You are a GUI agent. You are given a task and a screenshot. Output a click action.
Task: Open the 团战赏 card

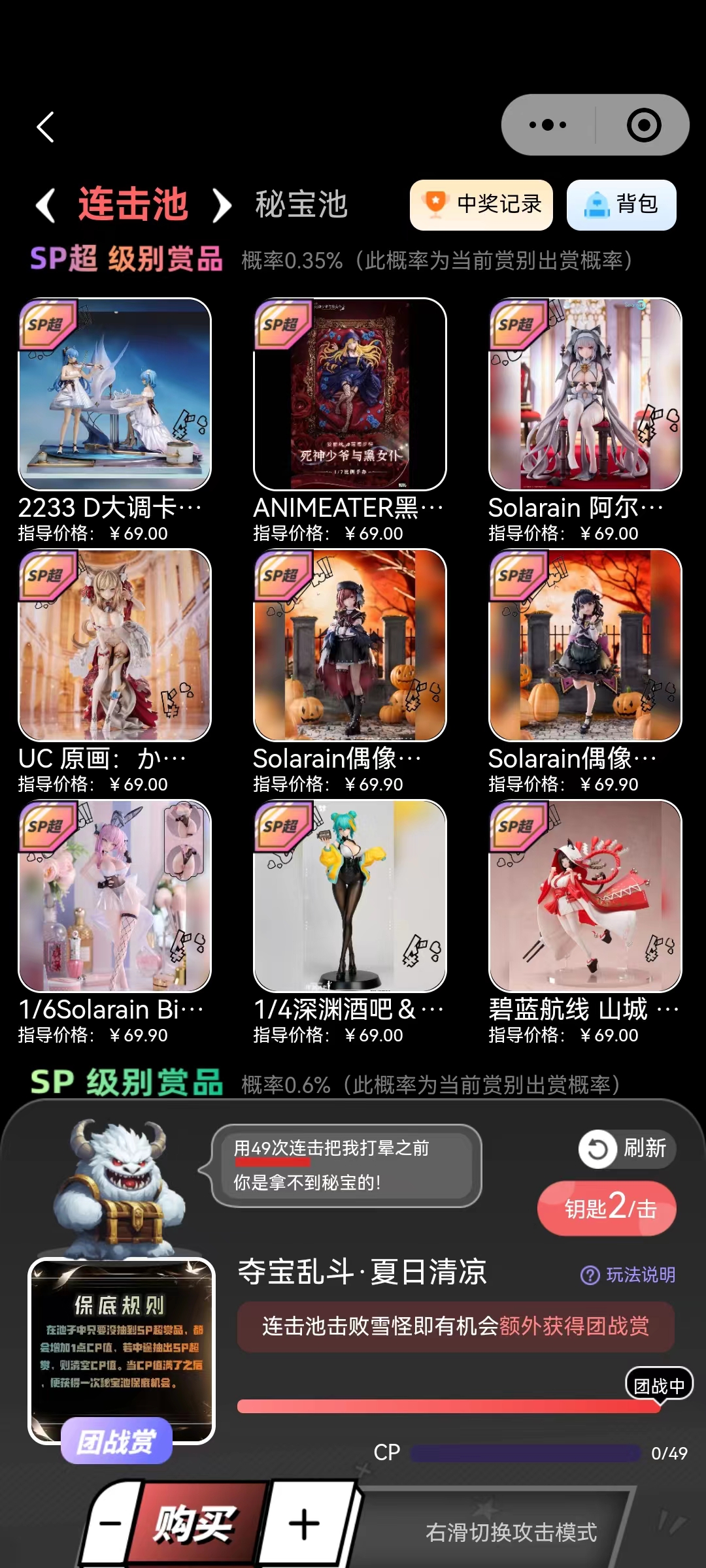(x=122, y=1352)
